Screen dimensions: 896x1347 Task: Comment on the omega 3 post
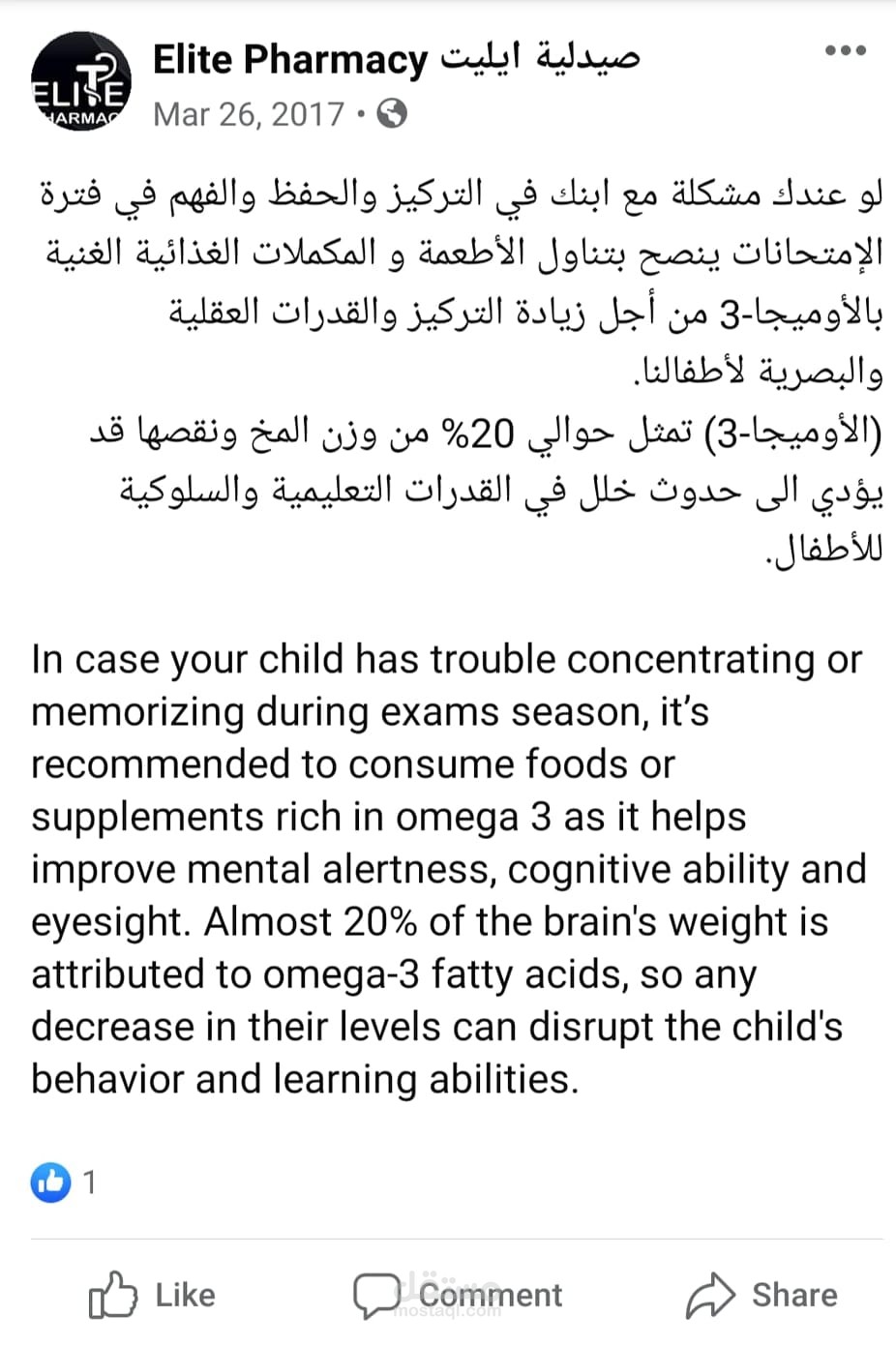tap(458, 1295)
